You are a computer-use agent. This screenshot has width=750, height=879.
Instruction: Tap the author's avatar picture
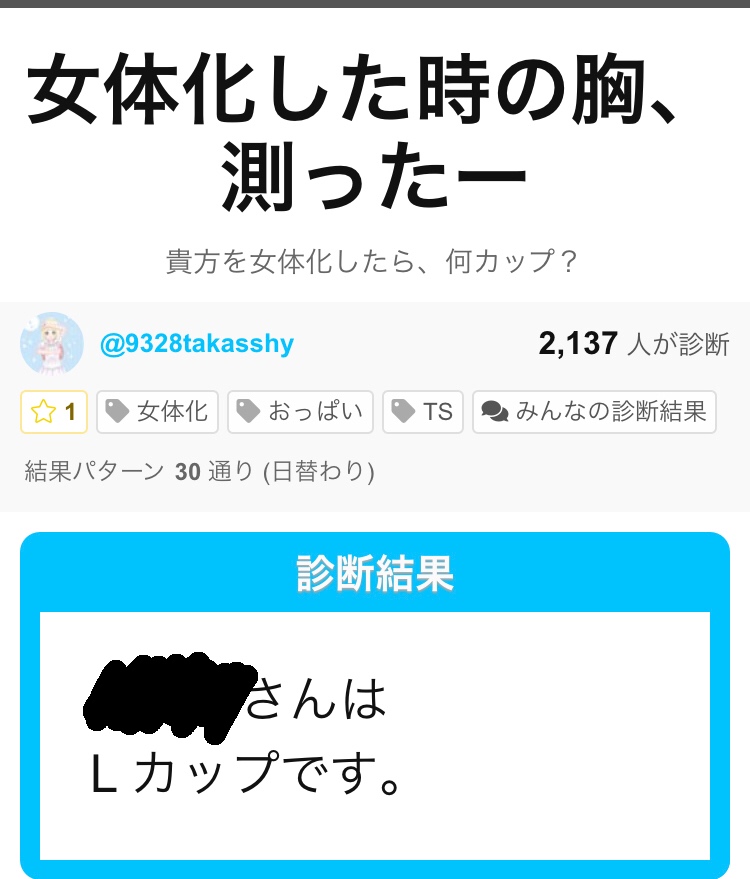(52, 343)
